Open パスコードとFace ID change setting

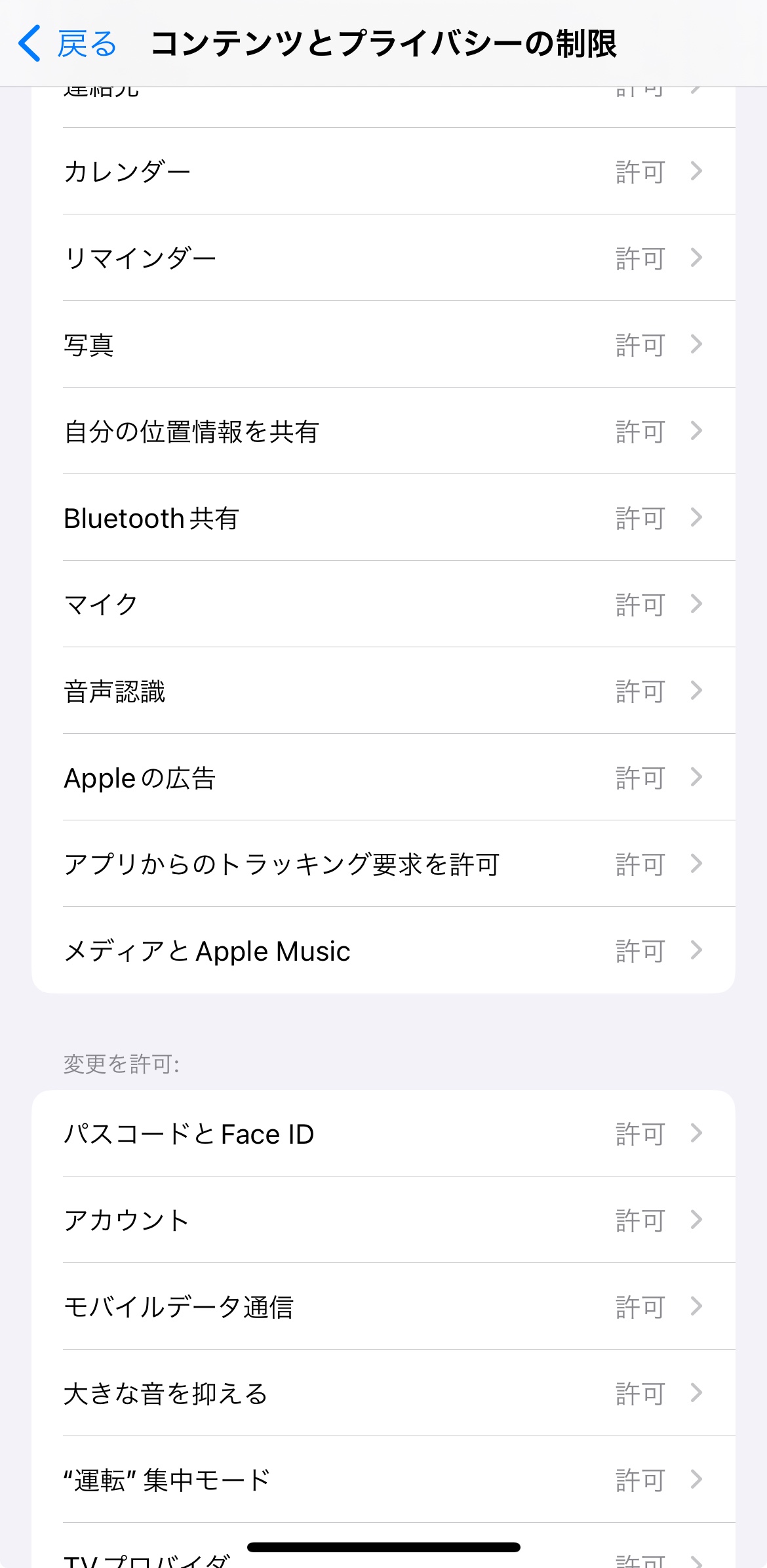pyautogui.click(x=383, y=1134)
